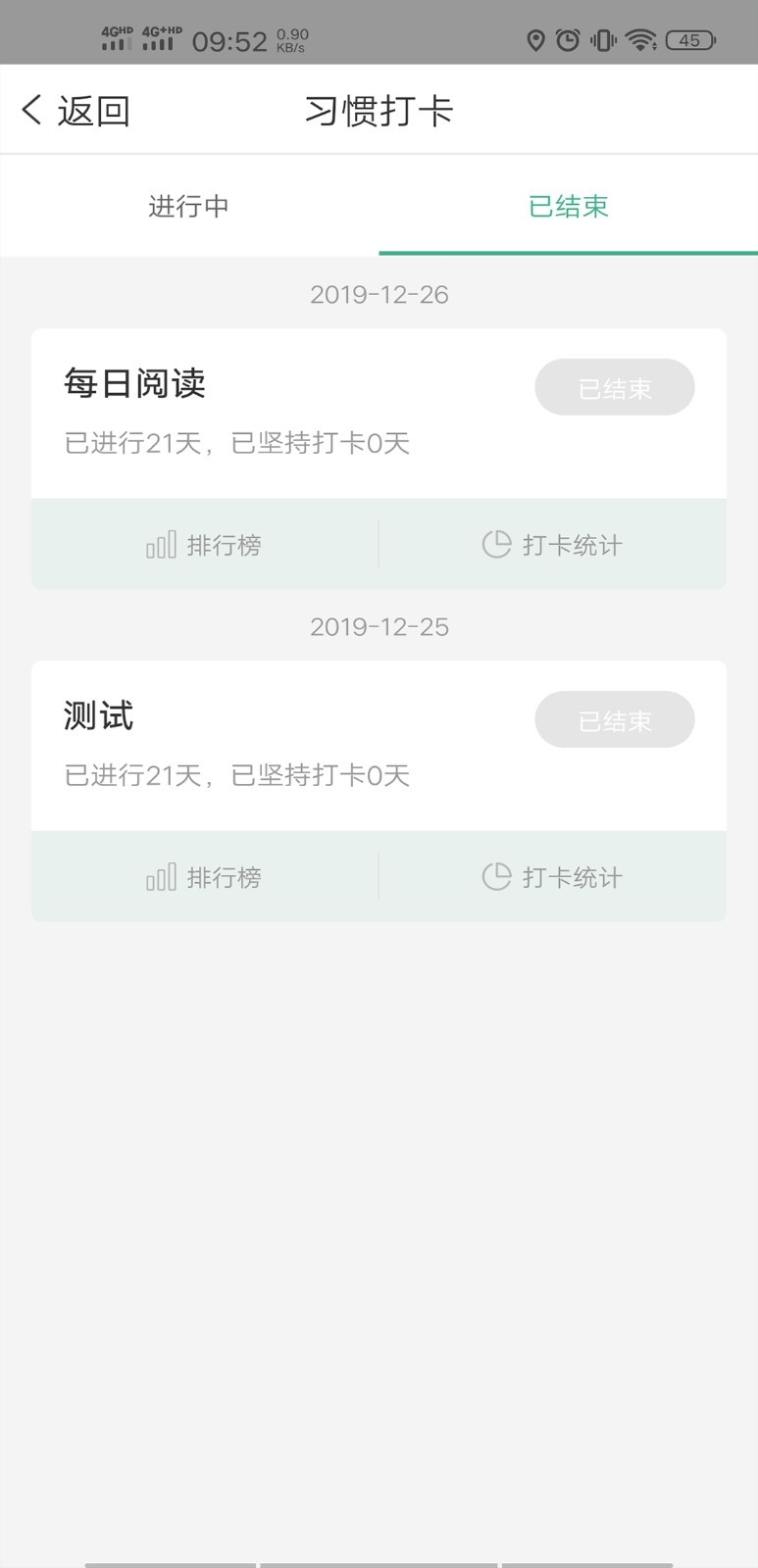
Task: Tap 已结束 button on 测试
Action: point(614,720)
